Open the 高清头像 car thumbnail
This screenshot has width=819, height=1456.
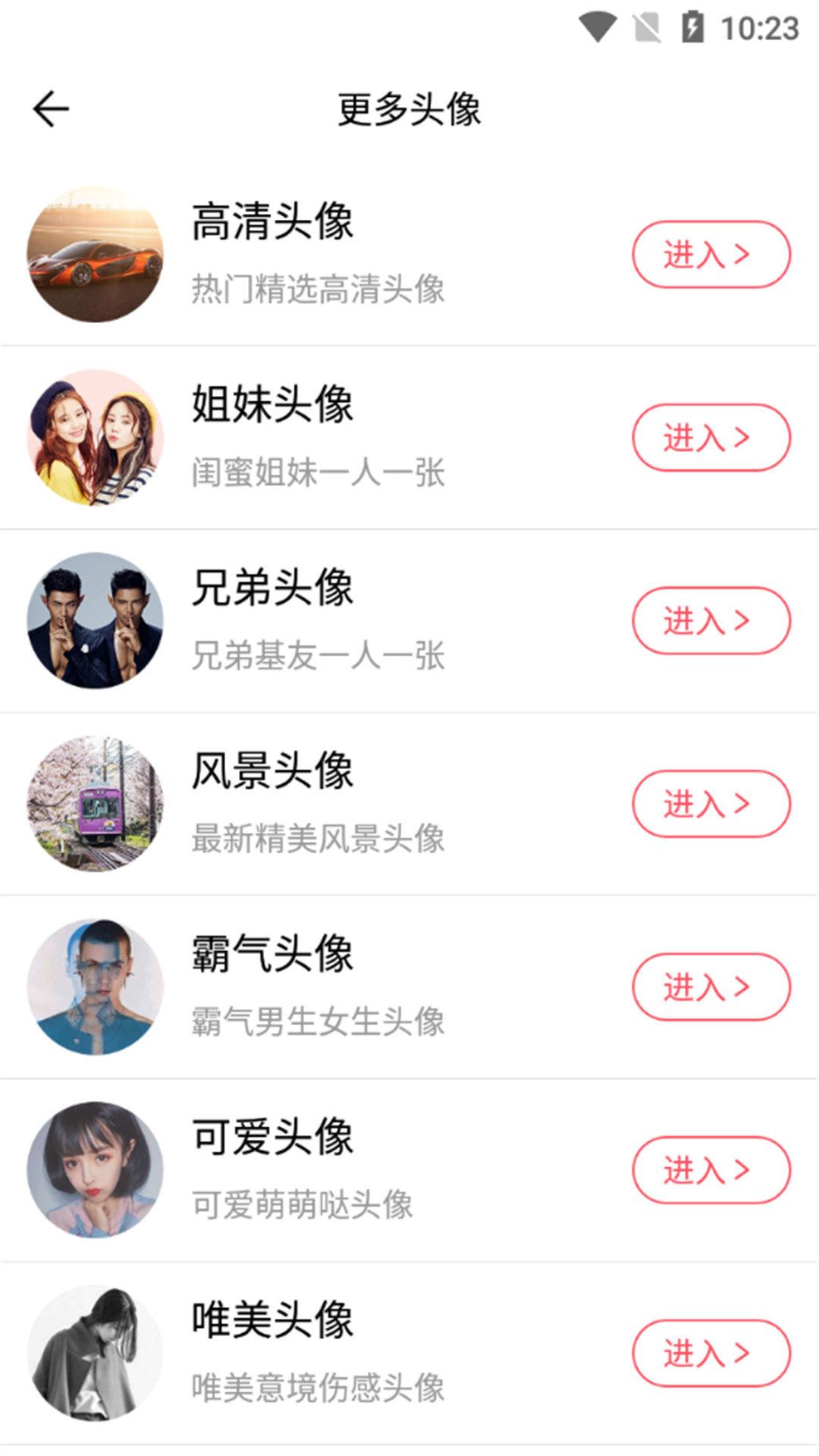(x=95, y=256)
